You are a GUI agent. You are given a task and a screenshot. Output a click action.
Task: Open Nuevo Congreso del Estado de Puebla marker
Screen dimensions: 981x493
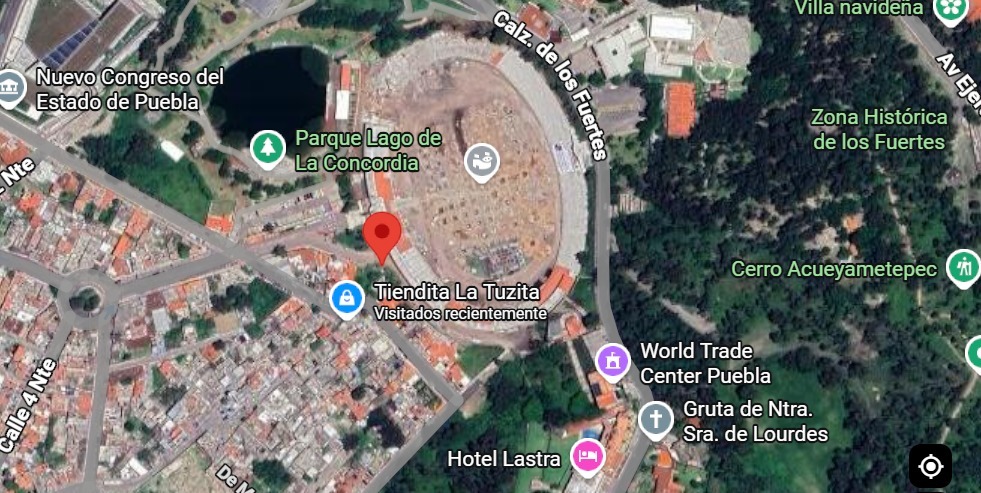(11, 86)
